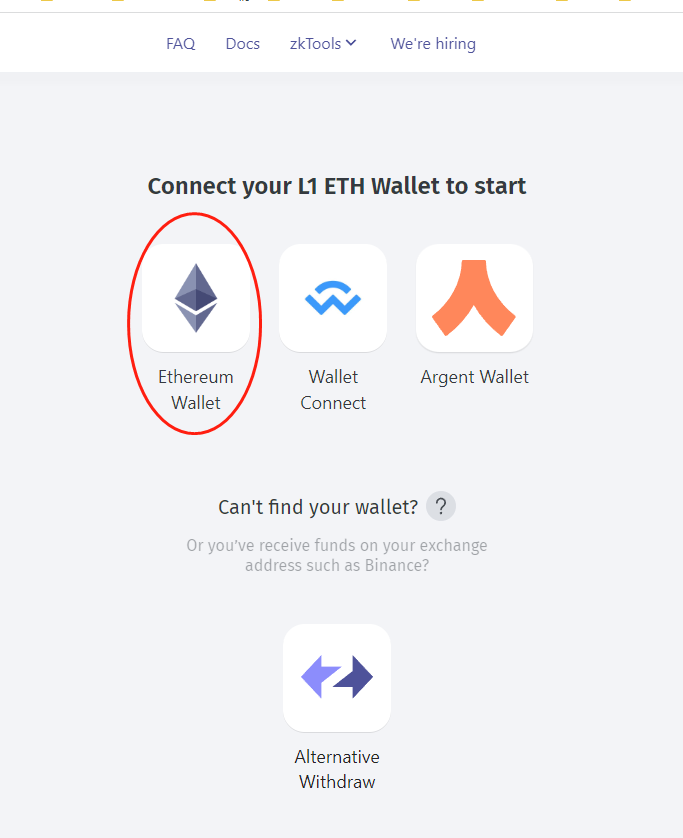Open Alternative Withdraw

coord(337,678)
